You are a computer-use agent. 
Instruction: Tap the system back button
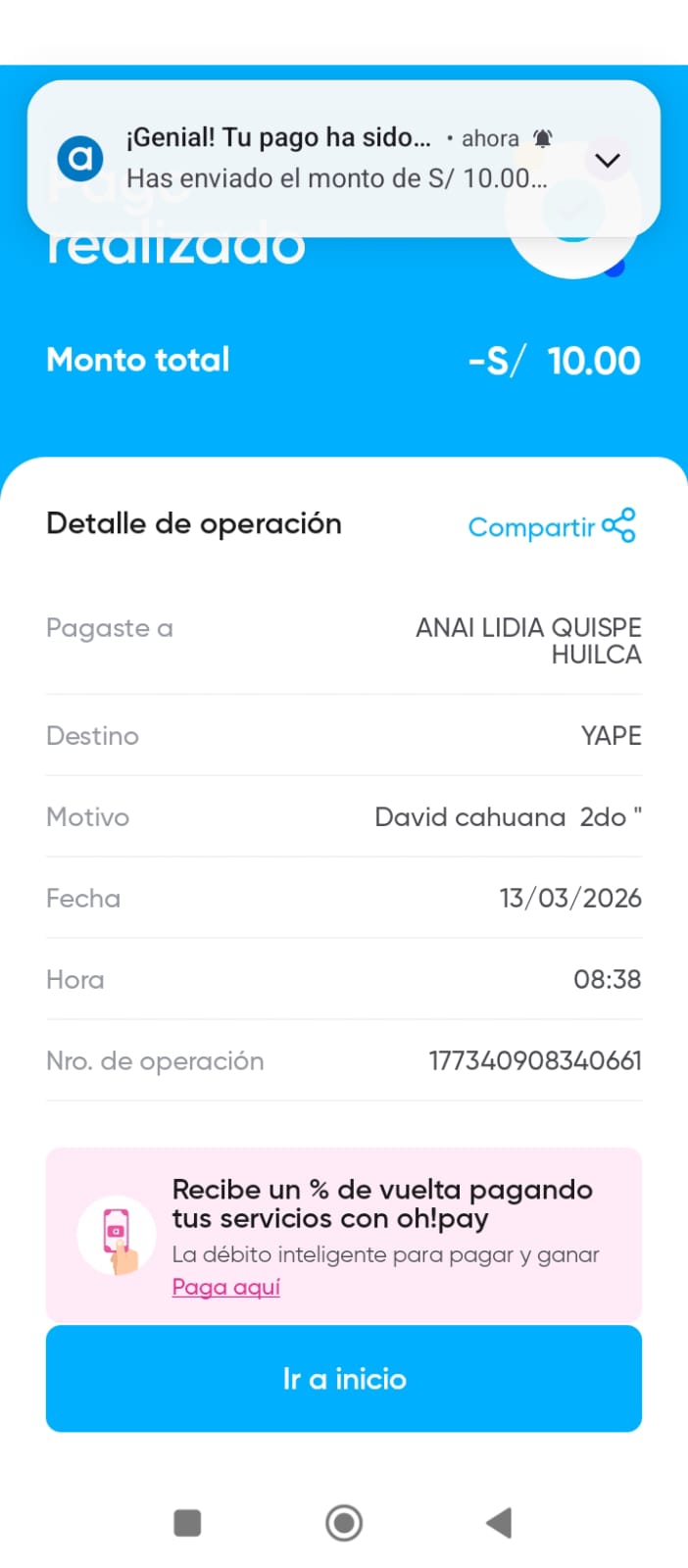point(499,1523)
